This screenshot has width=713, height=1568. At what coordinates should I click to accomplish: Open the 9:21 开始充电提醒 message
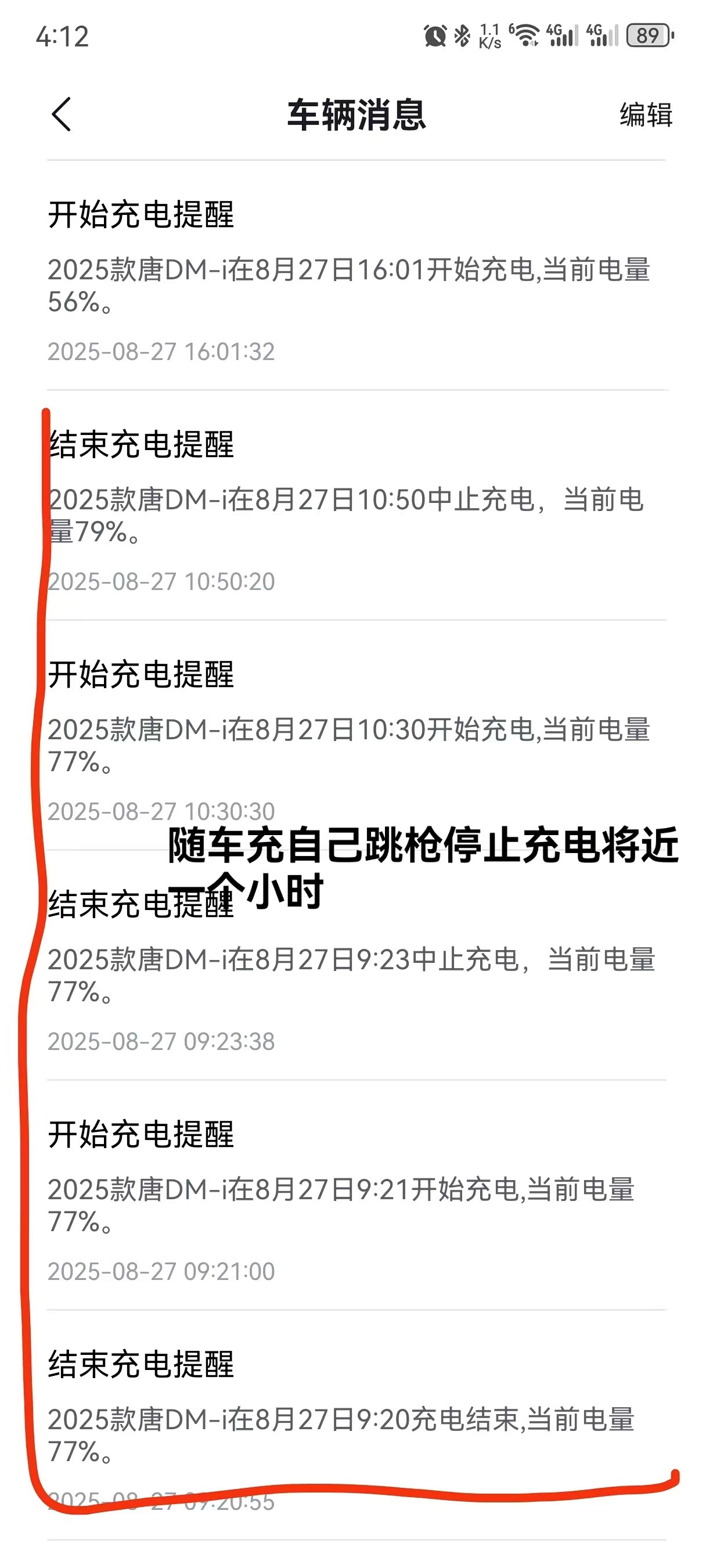tap(356, 1196)
